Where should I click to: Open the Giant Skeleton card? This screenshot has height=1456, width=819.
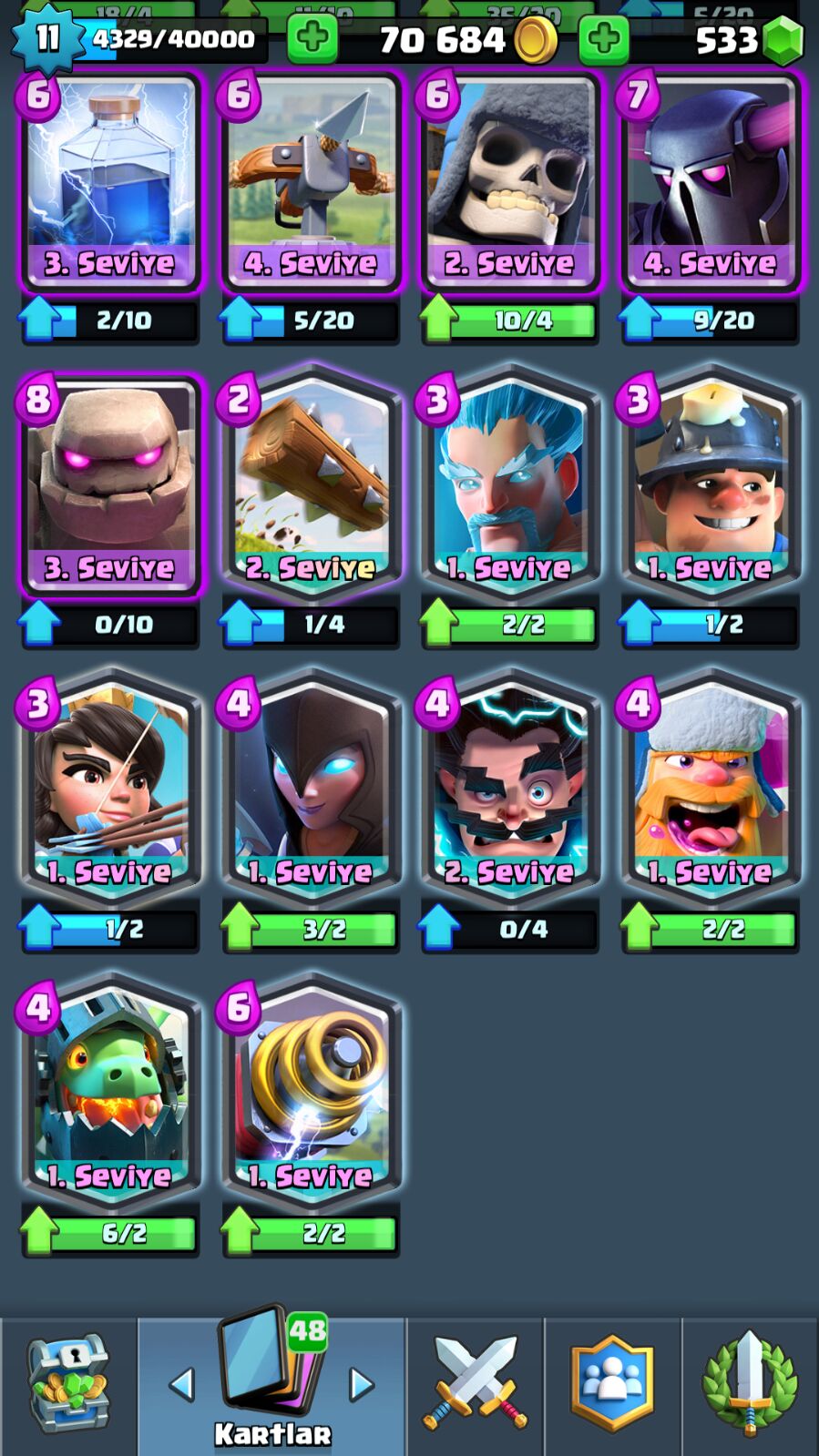tap(510, 182)
